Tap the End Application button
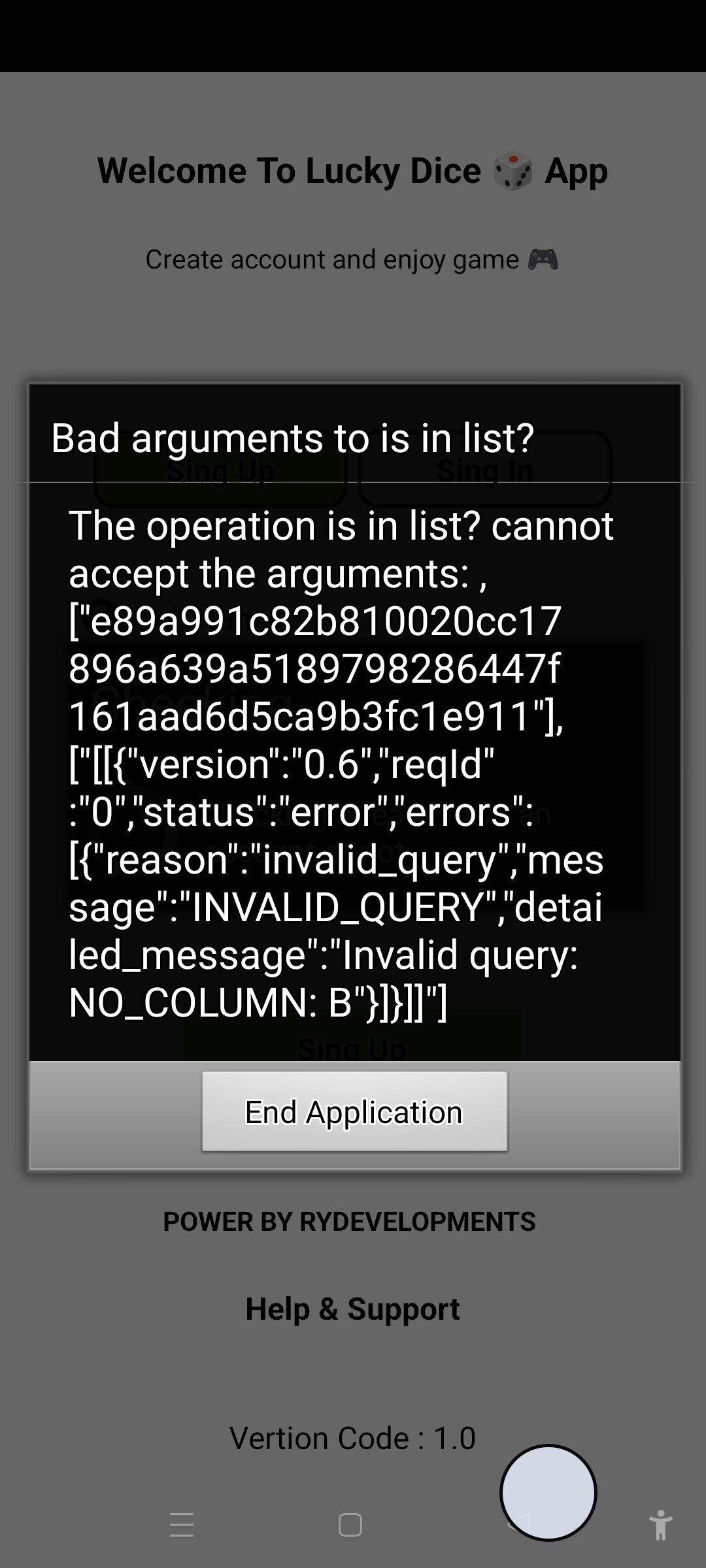The image size is (706, 1568). [354, 1111]
